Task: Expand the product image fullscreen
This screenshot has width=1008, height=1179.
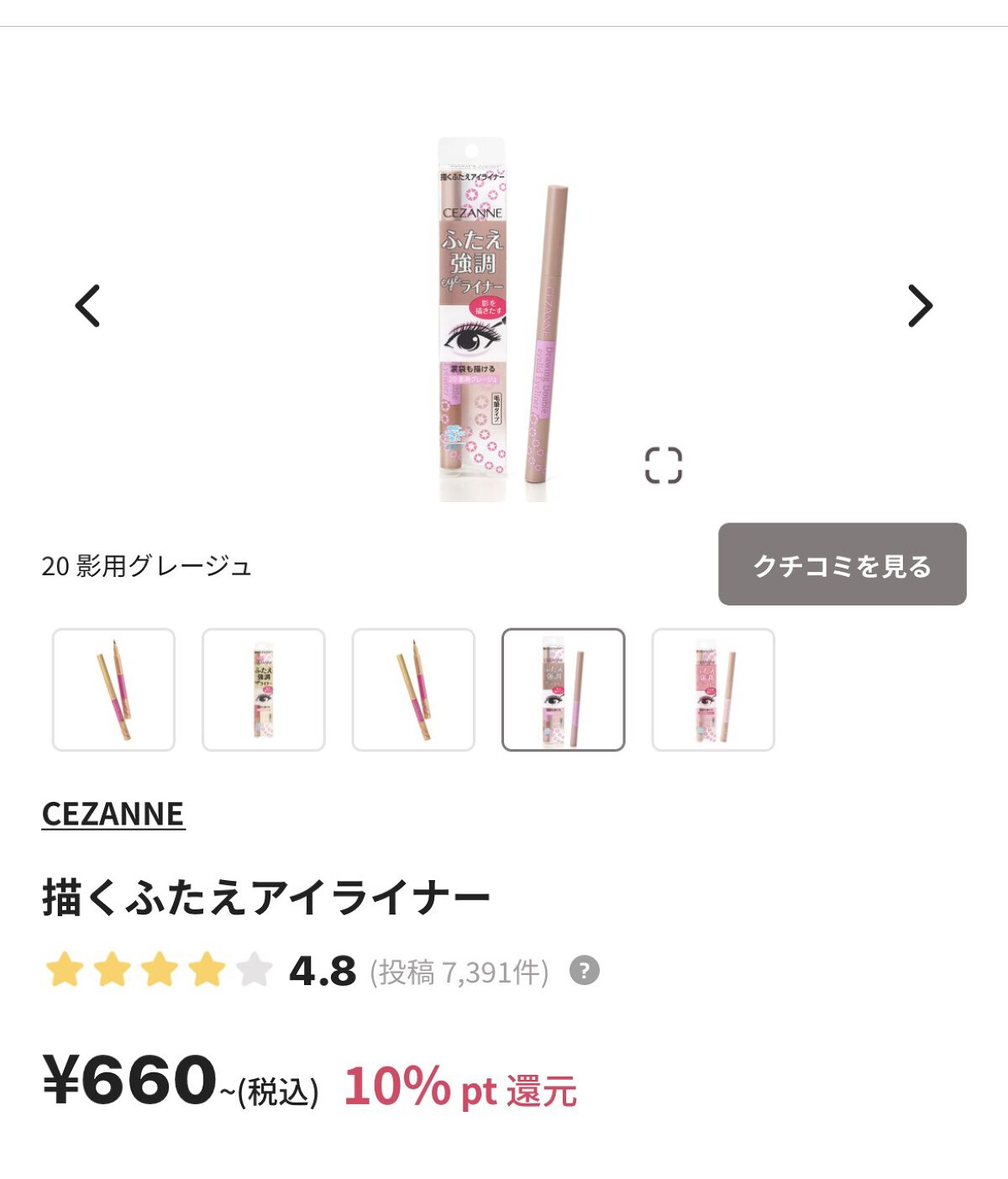Action: tap(663, 465)
